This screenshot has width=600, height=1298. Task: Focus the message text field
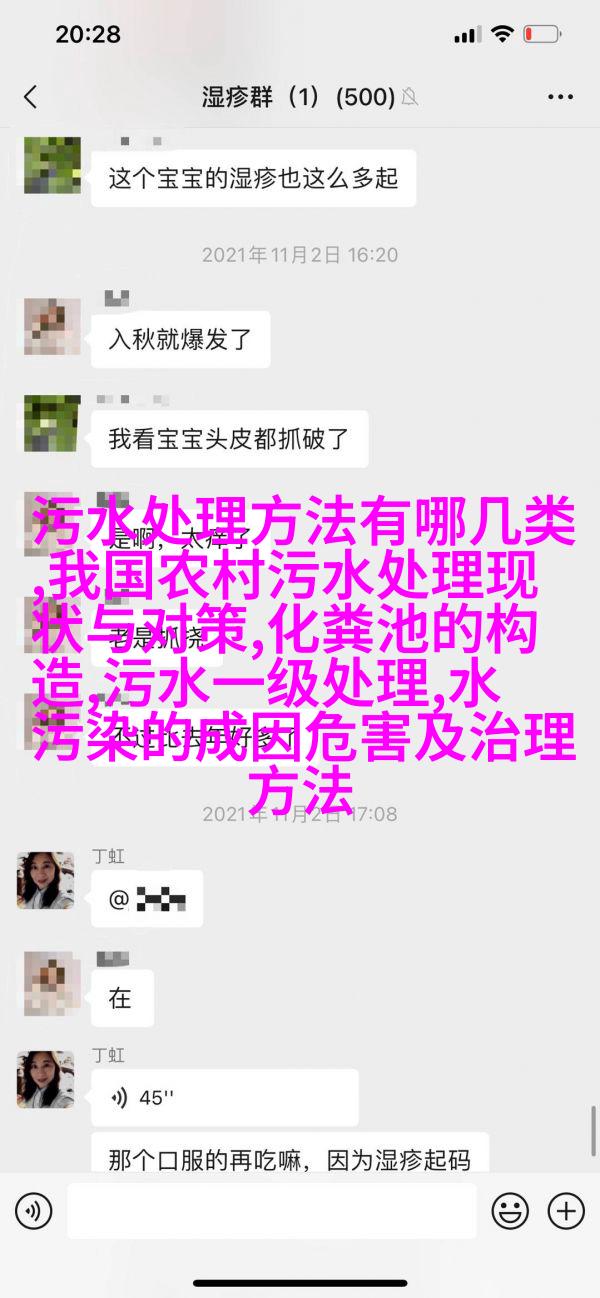tap(272, 1212)
